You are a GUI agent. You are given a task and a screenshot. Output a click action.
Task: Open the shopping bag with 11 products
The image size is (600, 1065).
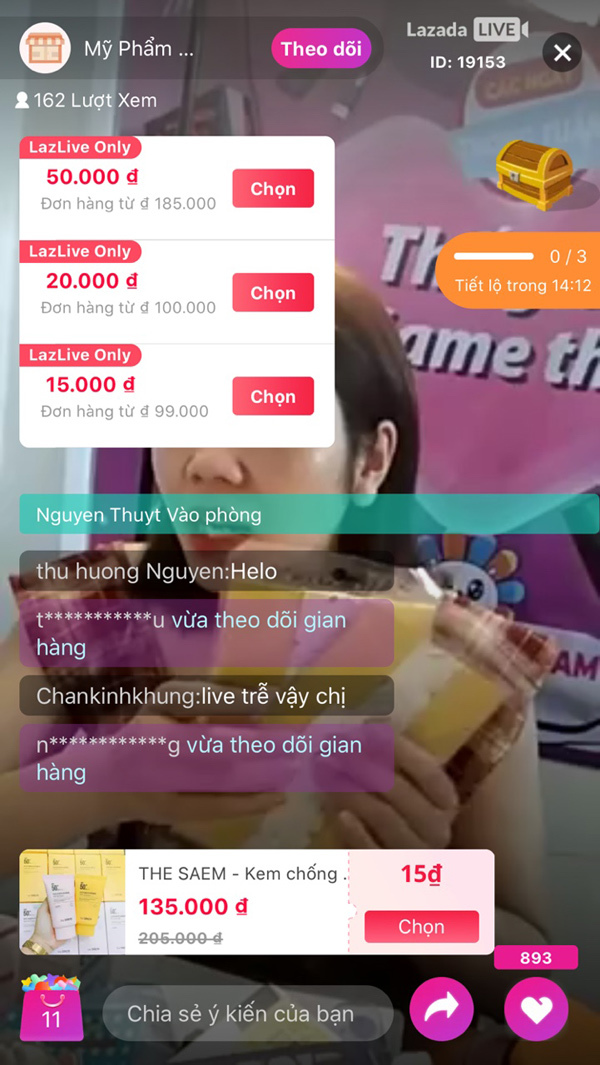pyautogui.click(x=51, y=1010)
